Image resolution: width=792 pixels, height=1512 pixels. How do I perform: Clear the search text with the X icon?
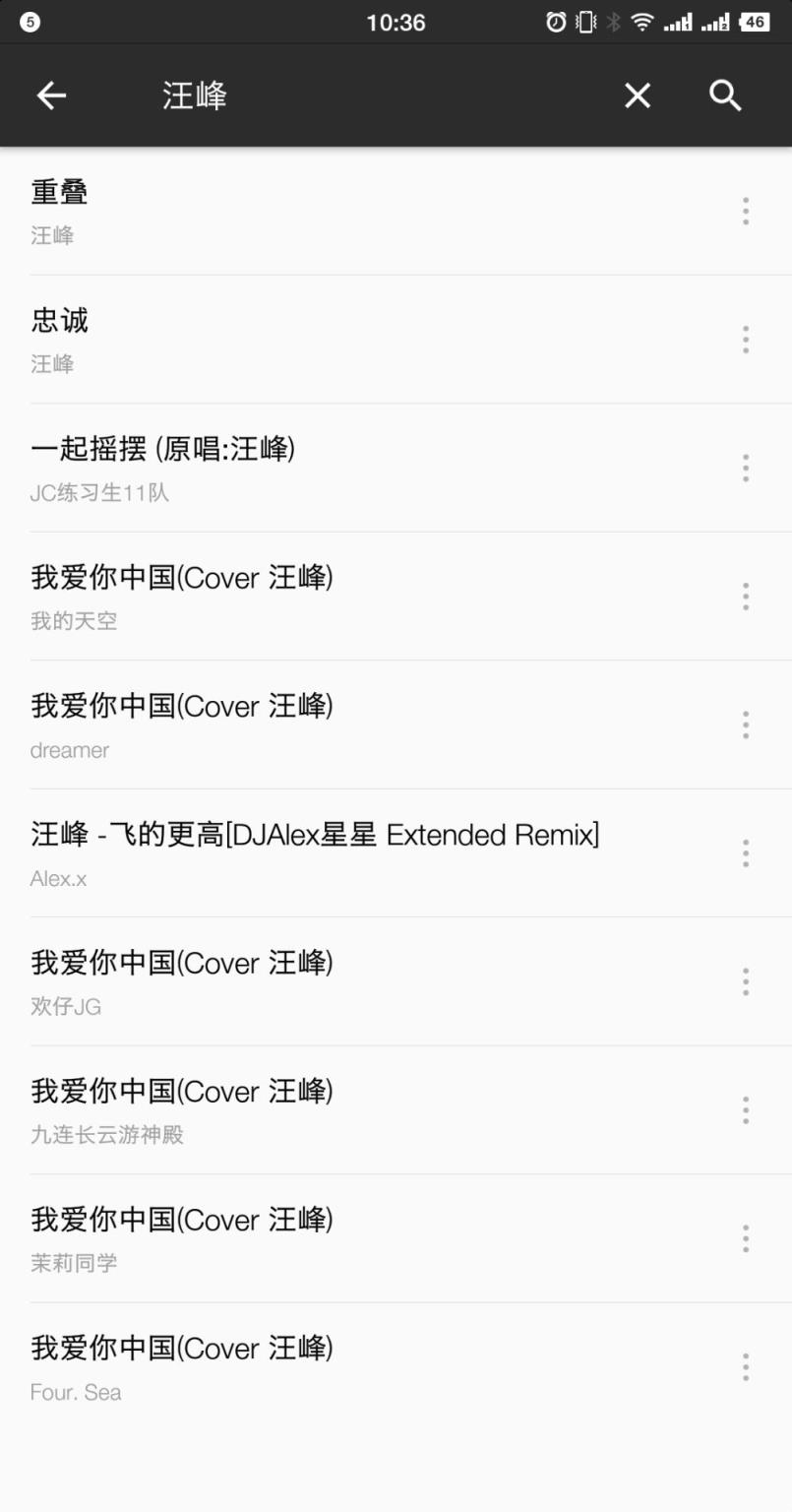pos(637,94)
